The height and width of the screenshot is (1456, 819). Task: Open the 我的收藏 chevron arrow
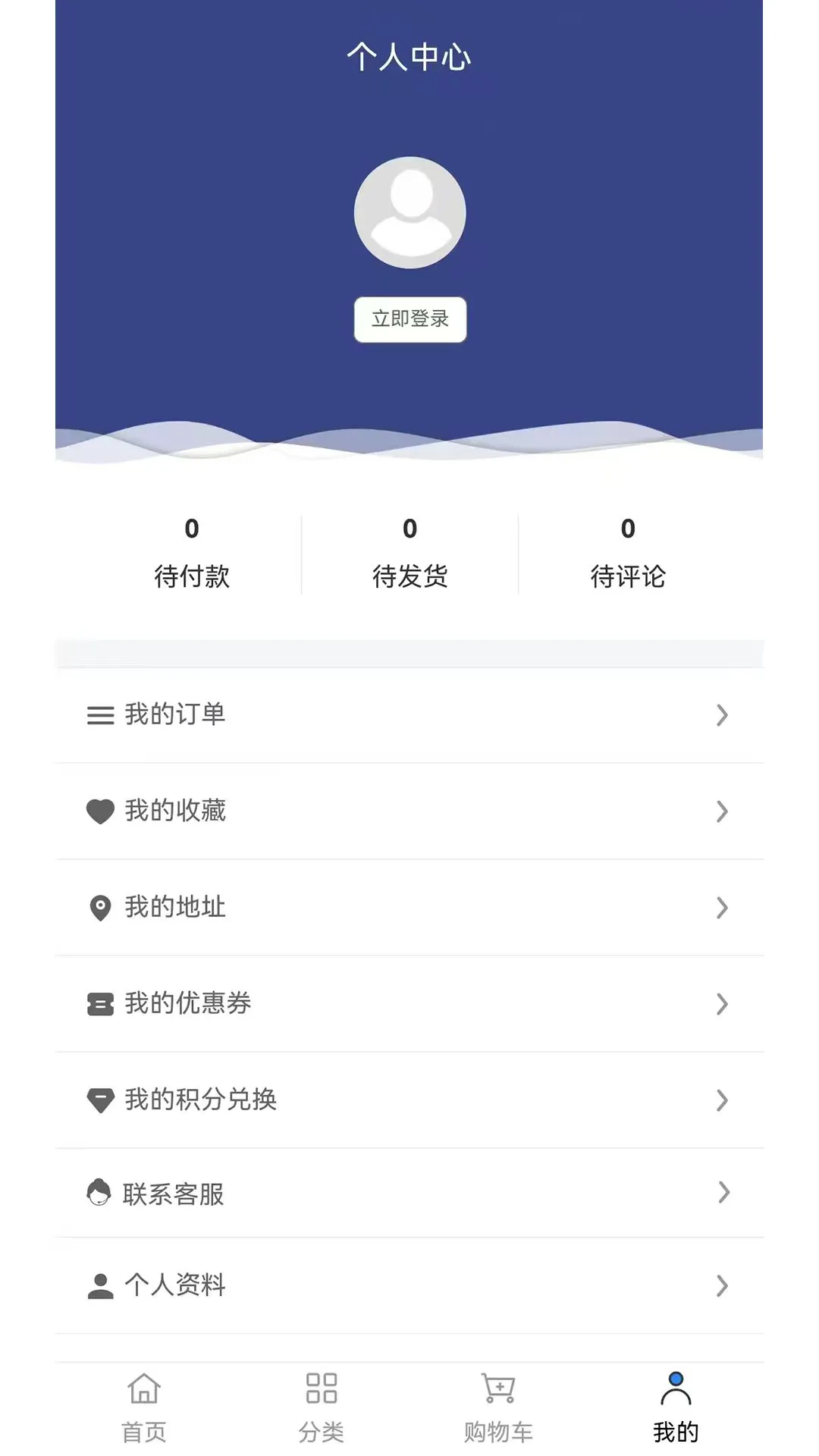pyautogui.click(x=720, y=811)
